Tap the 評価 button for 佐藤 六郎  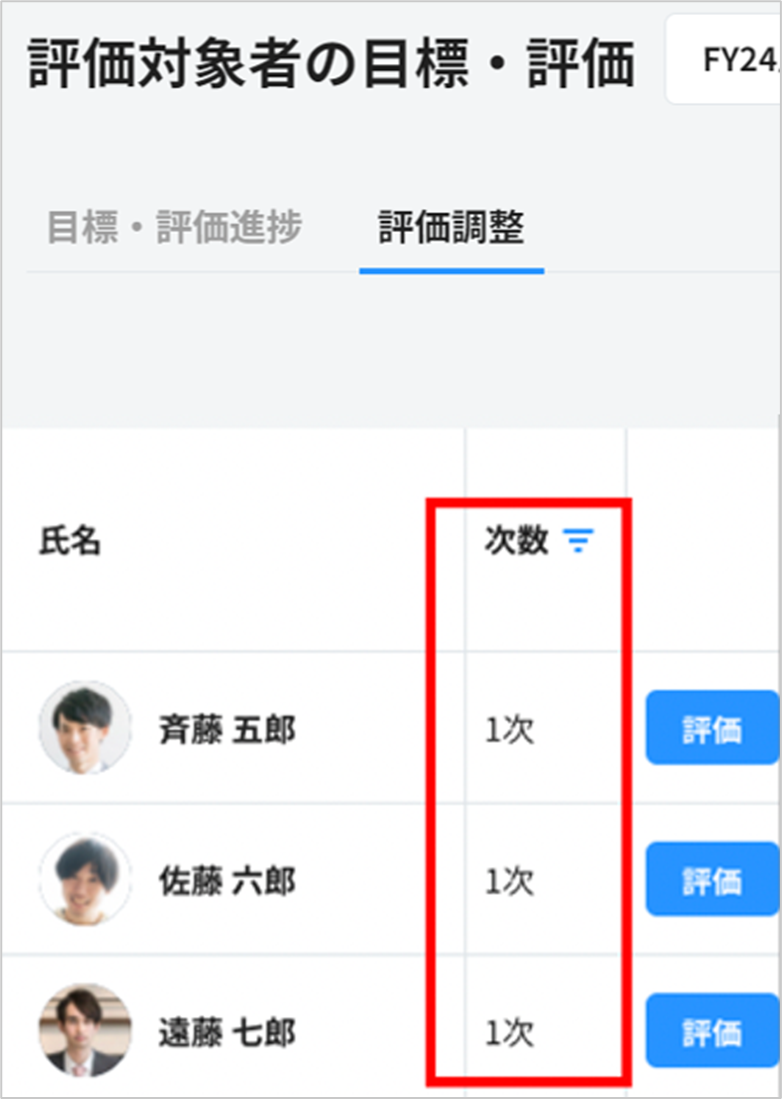coord(712,879)
